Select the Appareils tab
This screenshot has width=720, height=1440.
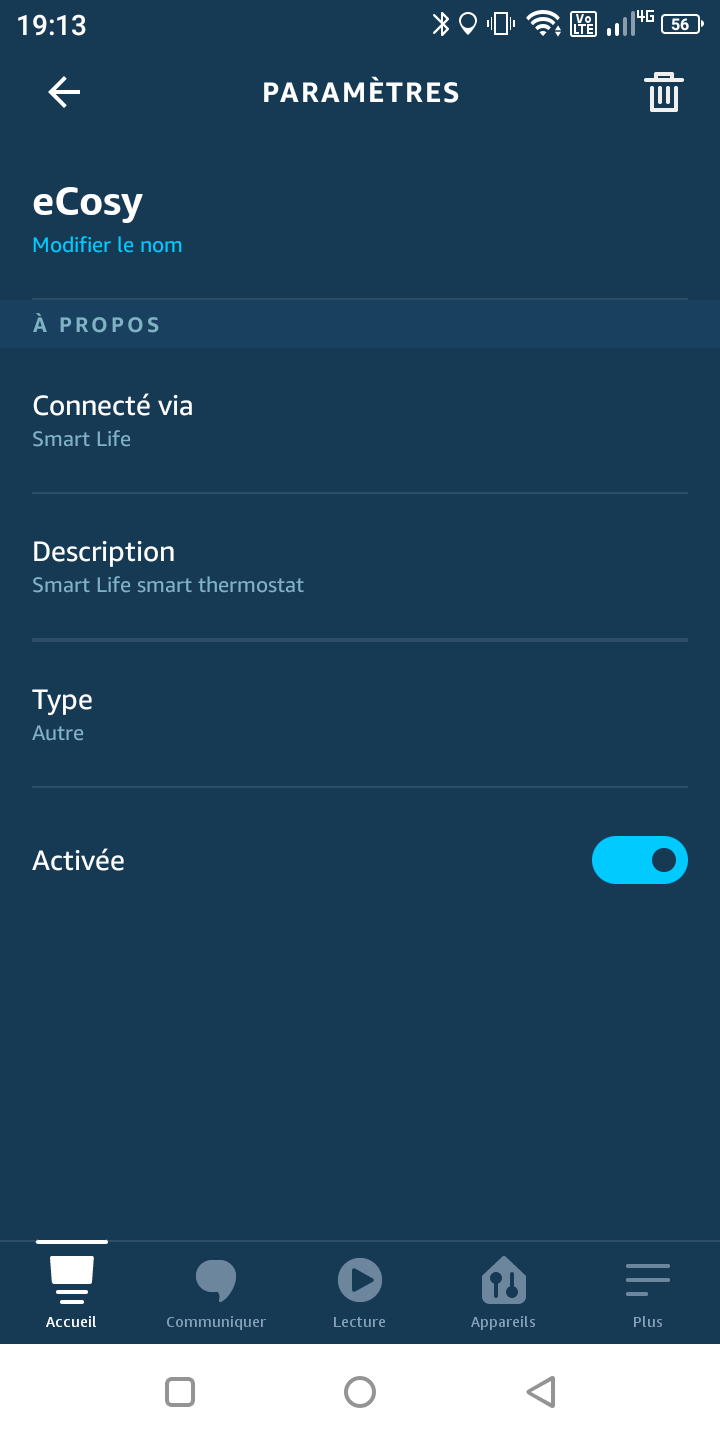503,1292
